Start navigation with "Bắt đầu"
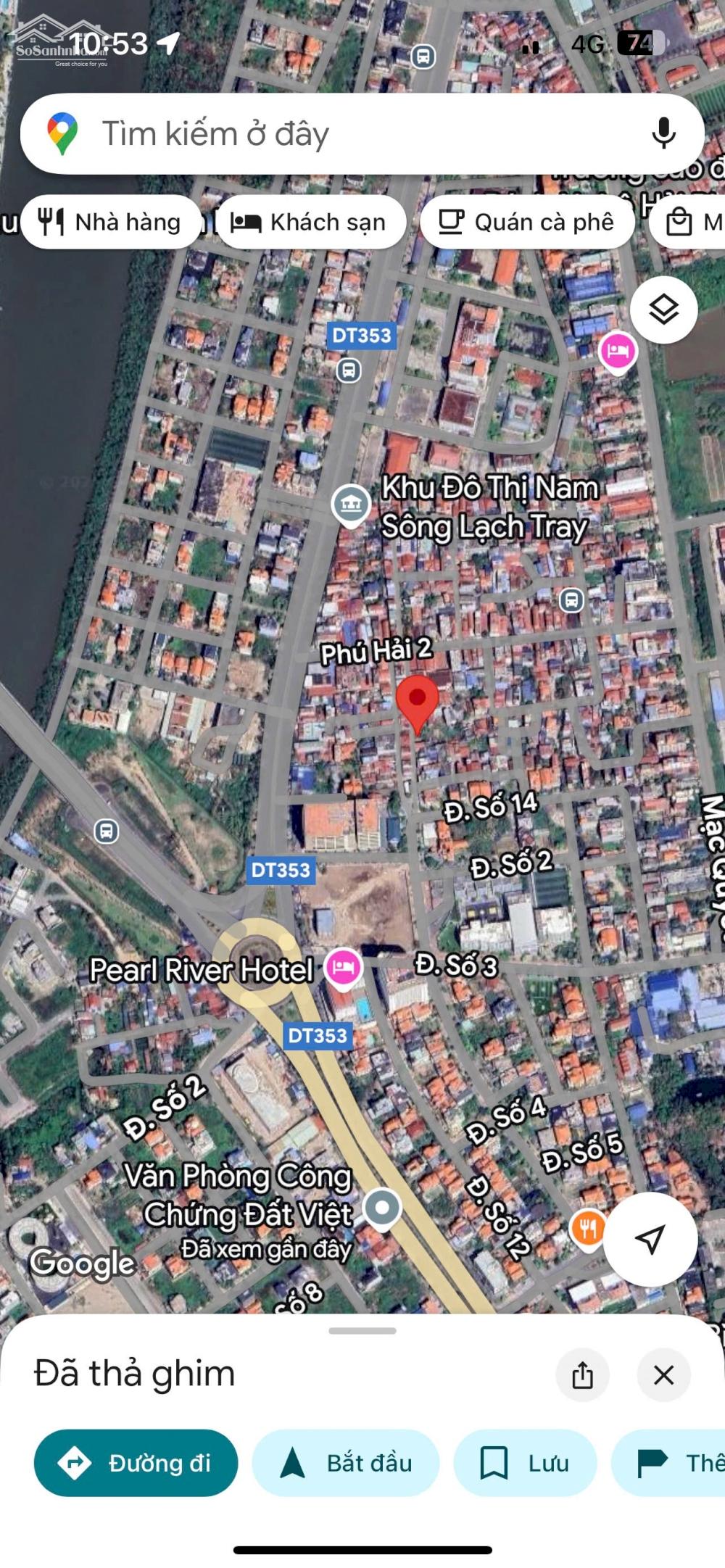Image resolution: width=725 pixels, height=1568 pixels. click(346, 1463)
